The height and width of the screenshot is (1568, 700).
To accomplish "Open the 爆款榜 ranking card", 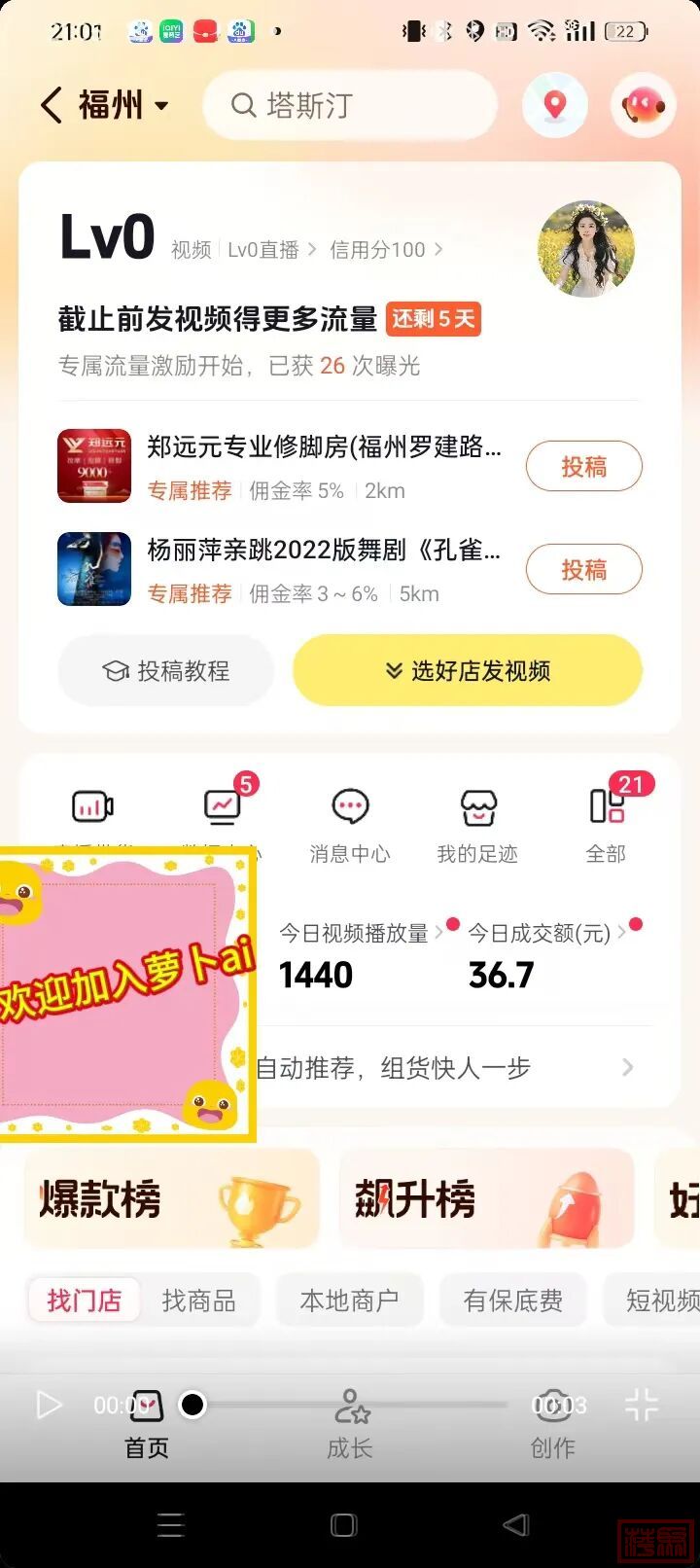I will point(171,1198).
